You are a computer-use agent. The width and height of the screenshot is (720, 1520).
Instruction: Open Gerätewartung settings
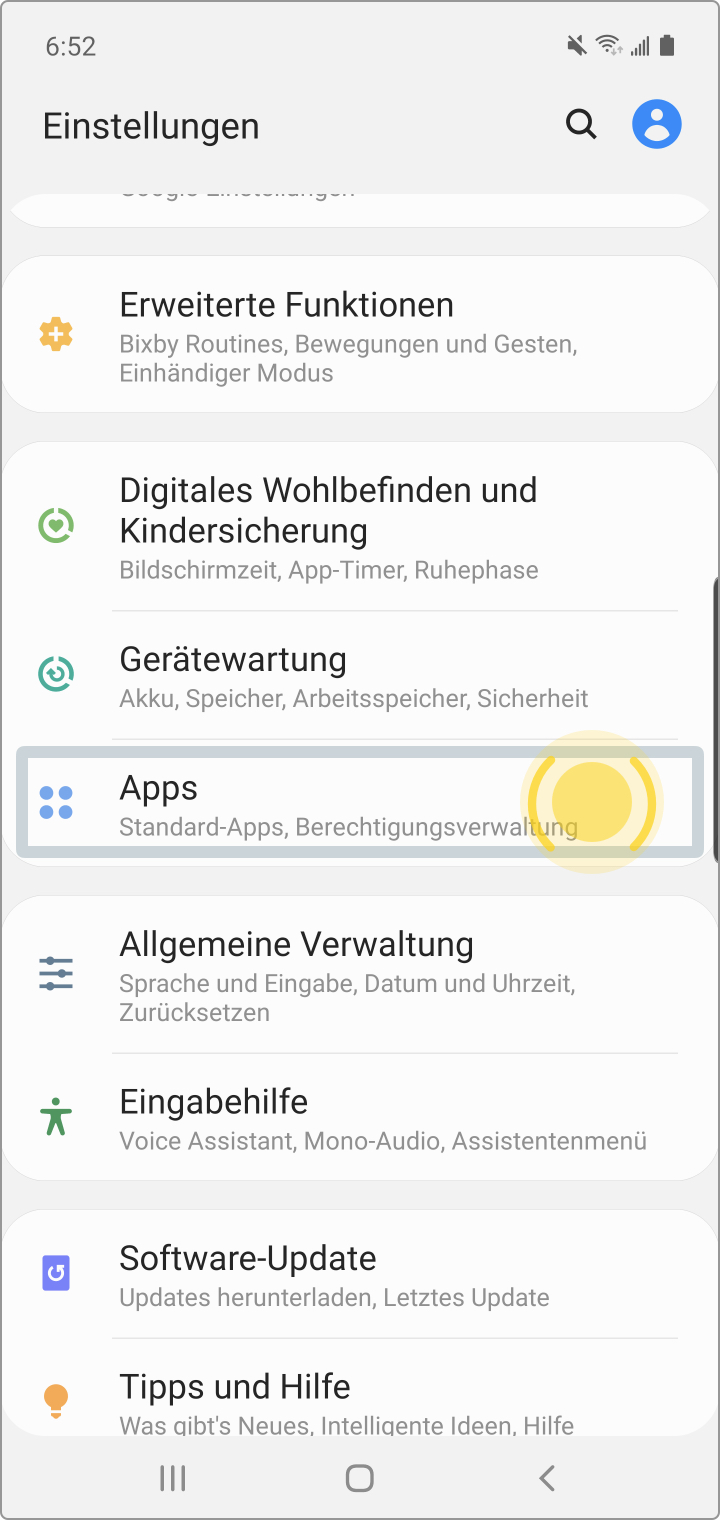360,675
